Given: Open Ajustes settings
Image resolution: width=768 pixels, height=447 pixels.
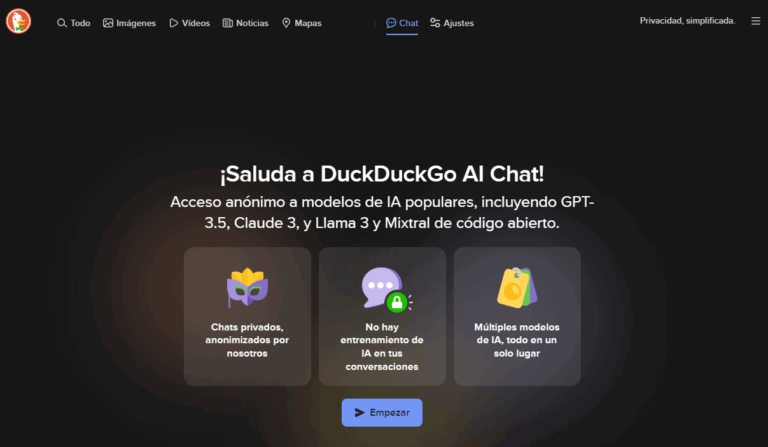Looking at the screenshot, I should (x=452, y=23).
